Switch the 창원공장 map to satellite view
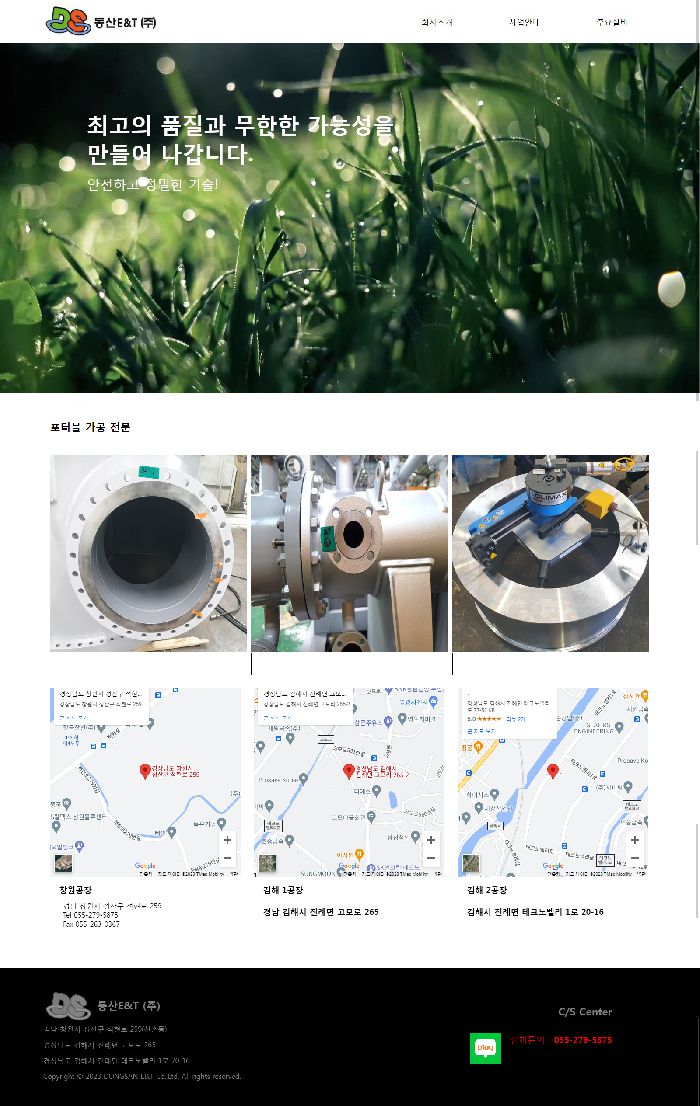Screen dimensions: 700x1106 63,863
